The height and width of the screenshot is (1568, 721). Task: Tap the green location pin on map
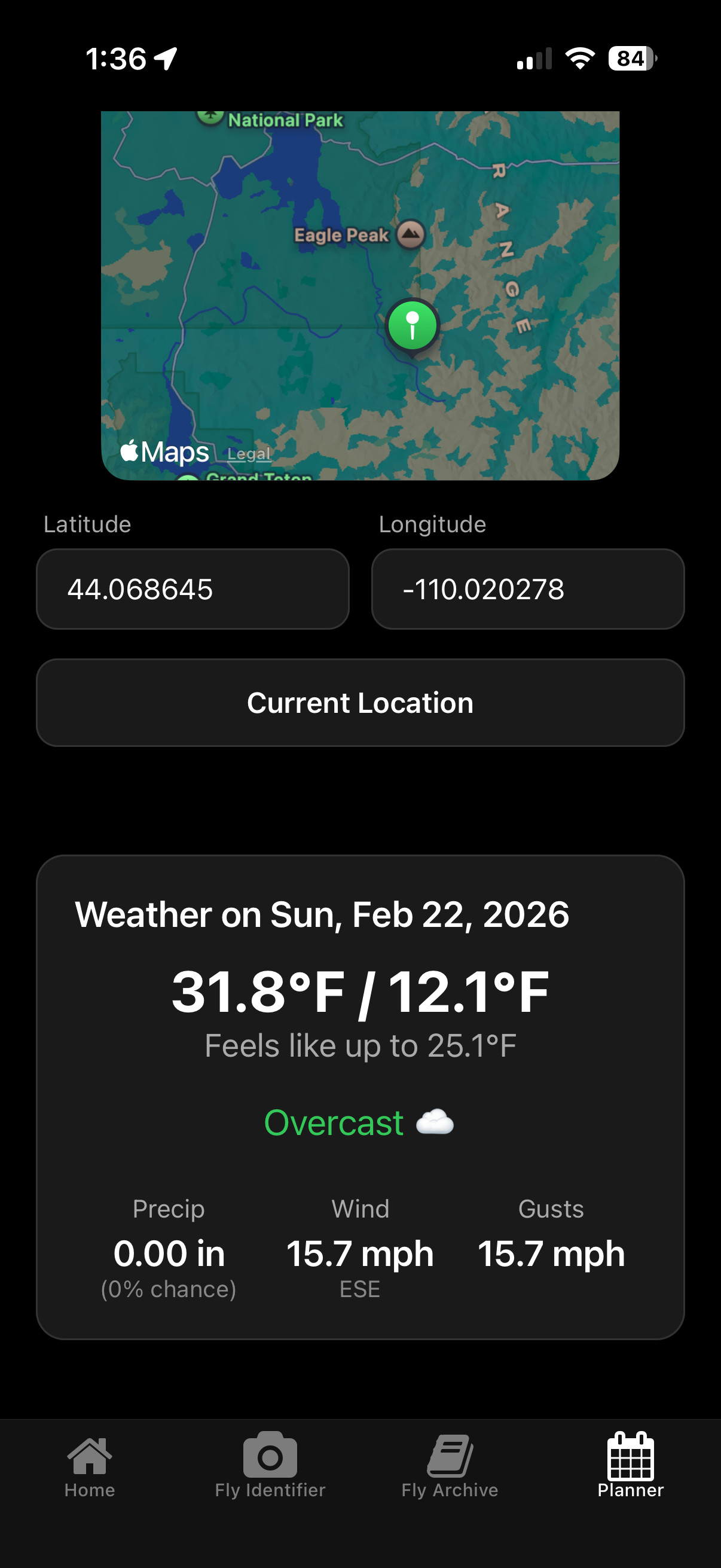coord(413,326)
